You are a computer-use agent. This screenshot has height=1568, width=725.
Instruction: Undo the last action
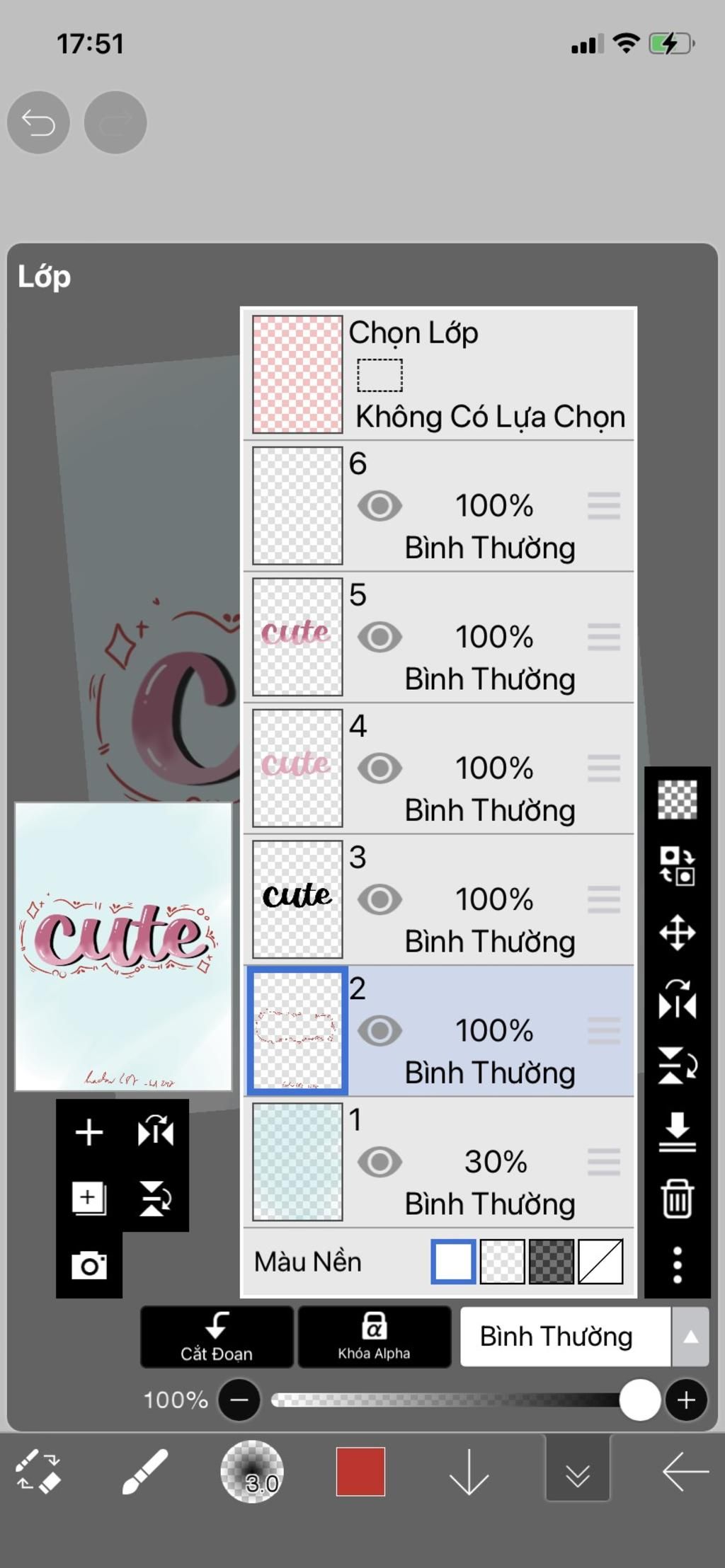pos(38,122)
